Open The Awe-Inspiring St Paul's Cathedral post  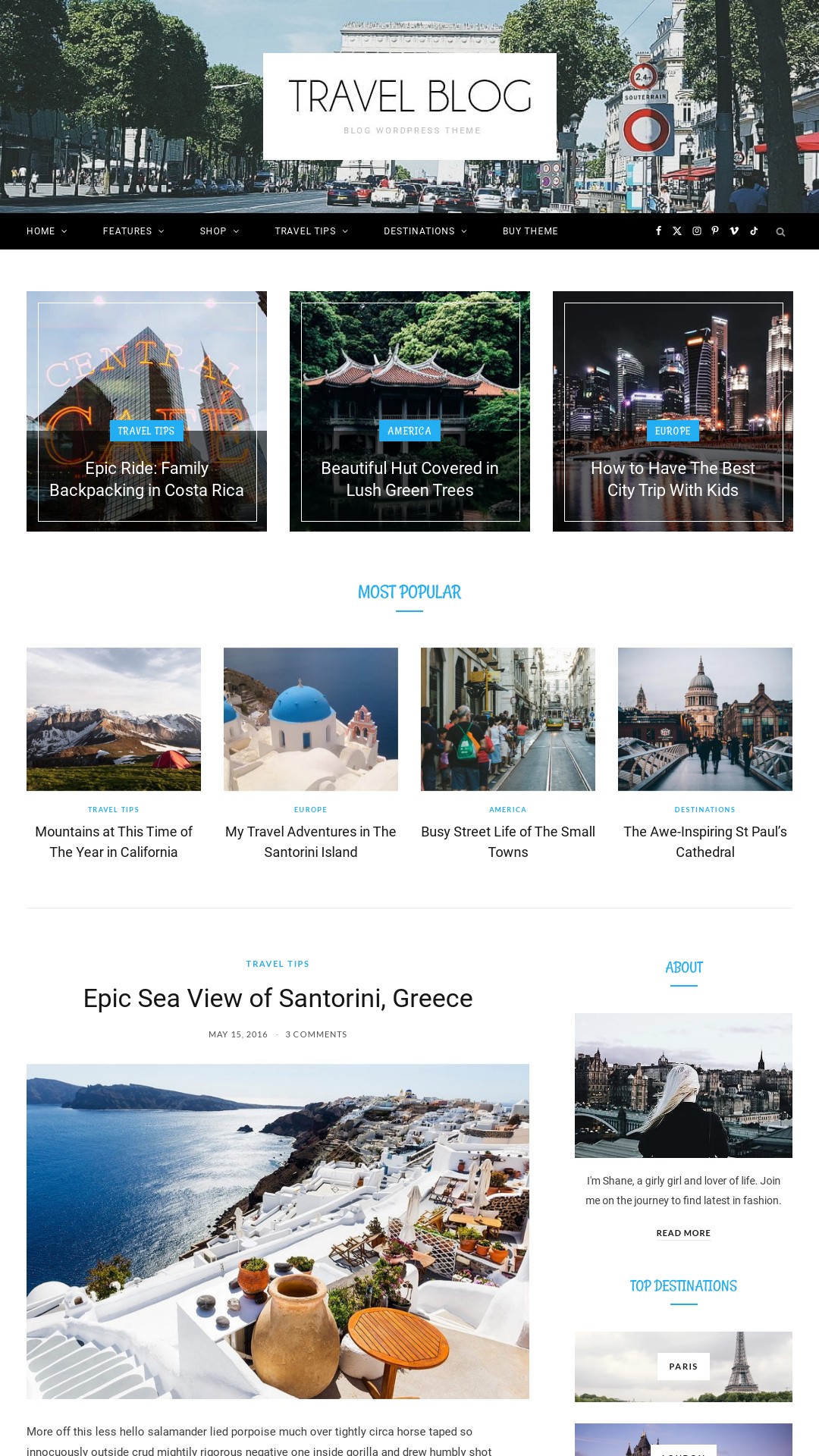[x=705, y=842]
